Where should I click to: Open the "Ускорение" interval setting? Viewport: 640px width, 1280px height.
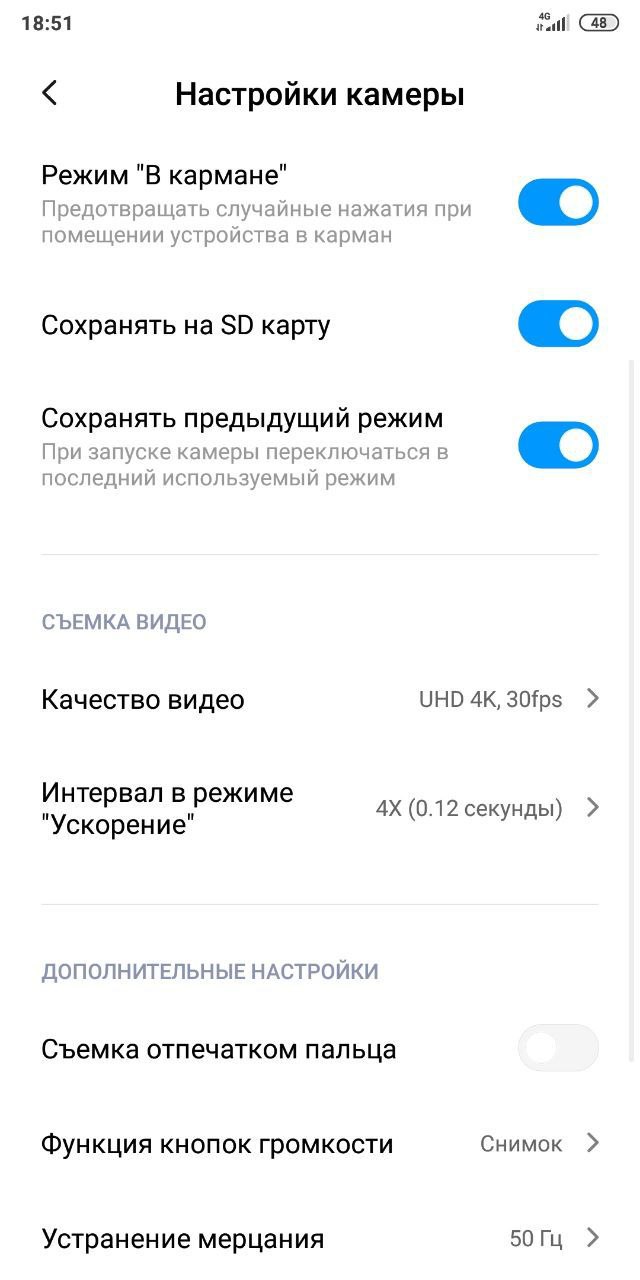point(320,808)
